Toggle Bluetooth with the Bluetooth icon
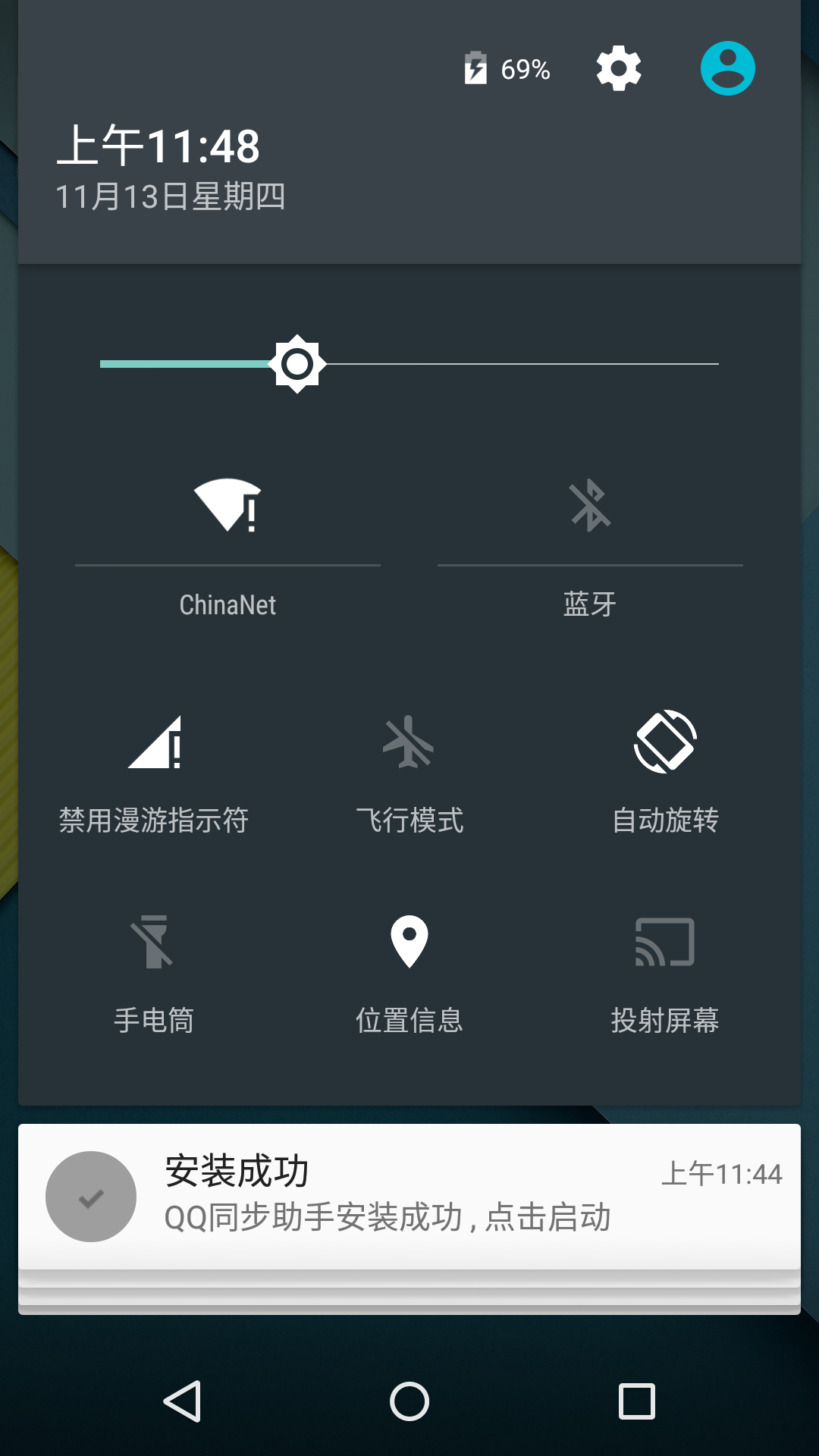Screen dimensions: 819x1456 pos(590,505)
